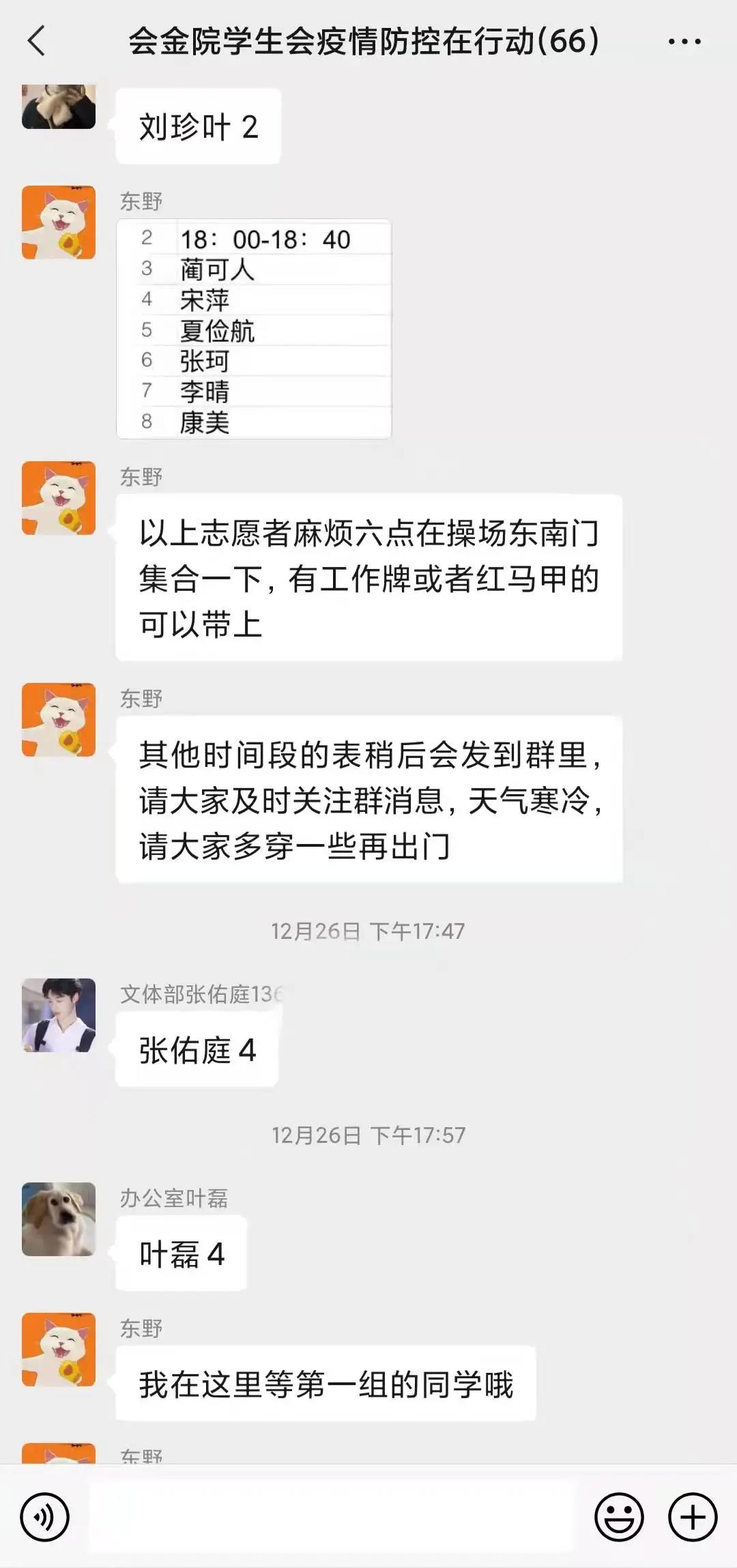Open the group chat options menu

click(x=684, y=42)
